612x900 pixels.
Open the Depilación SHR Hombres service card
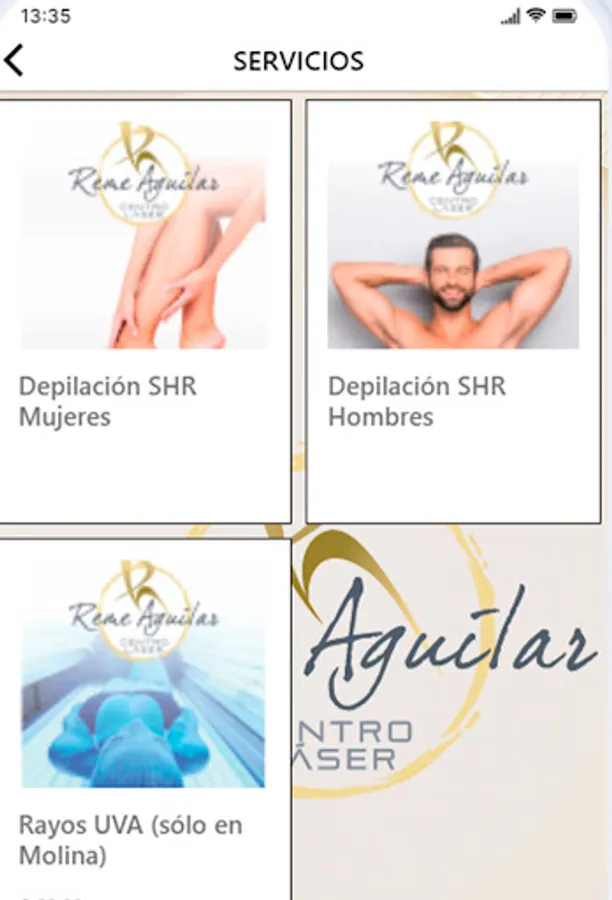[454, 311]
